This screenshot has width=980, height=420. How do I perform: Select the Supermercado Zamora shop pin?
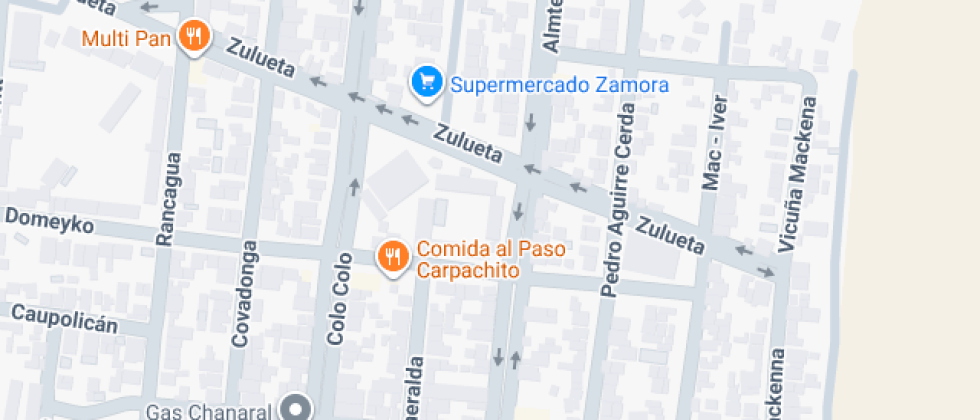click(427, 82)
